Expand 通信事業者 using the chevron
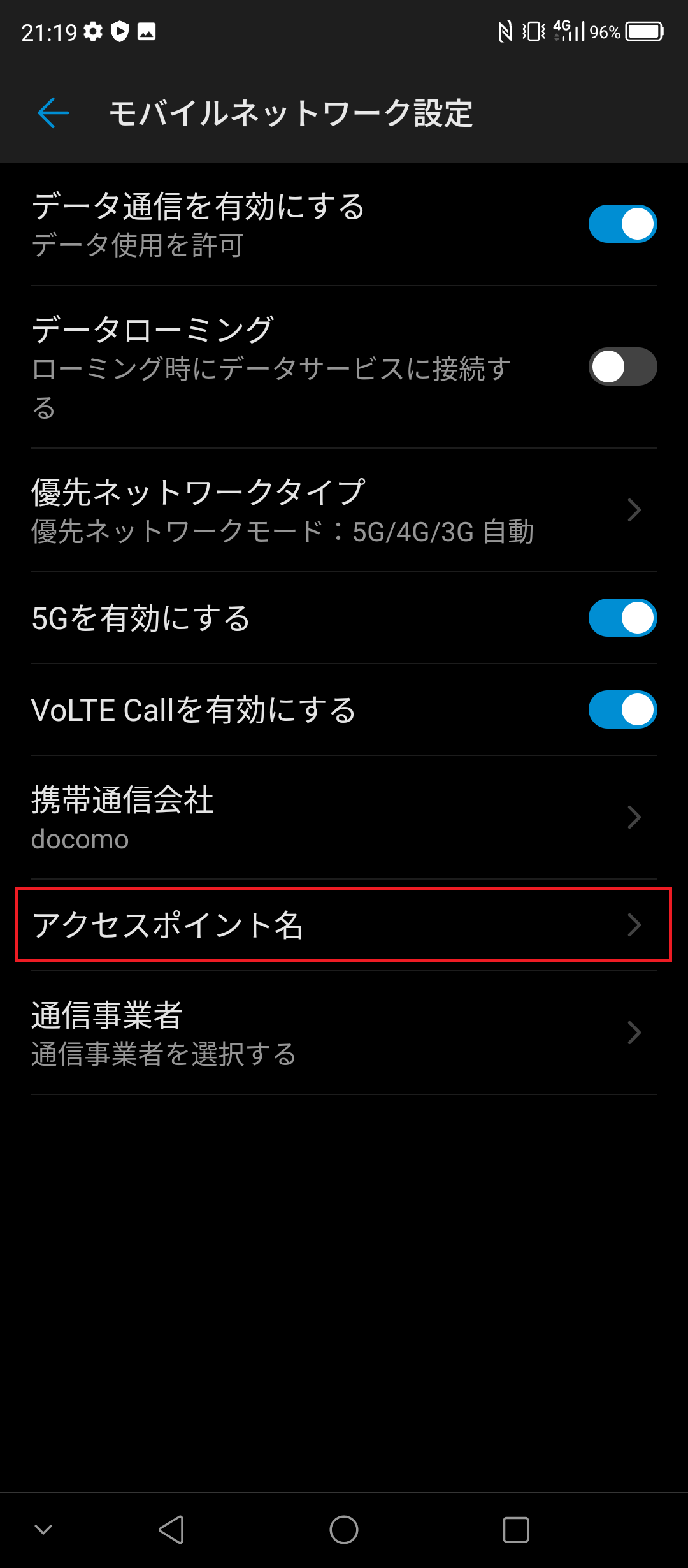The width and height of the screenshot is (688, 1568). tap(634, 1033)
